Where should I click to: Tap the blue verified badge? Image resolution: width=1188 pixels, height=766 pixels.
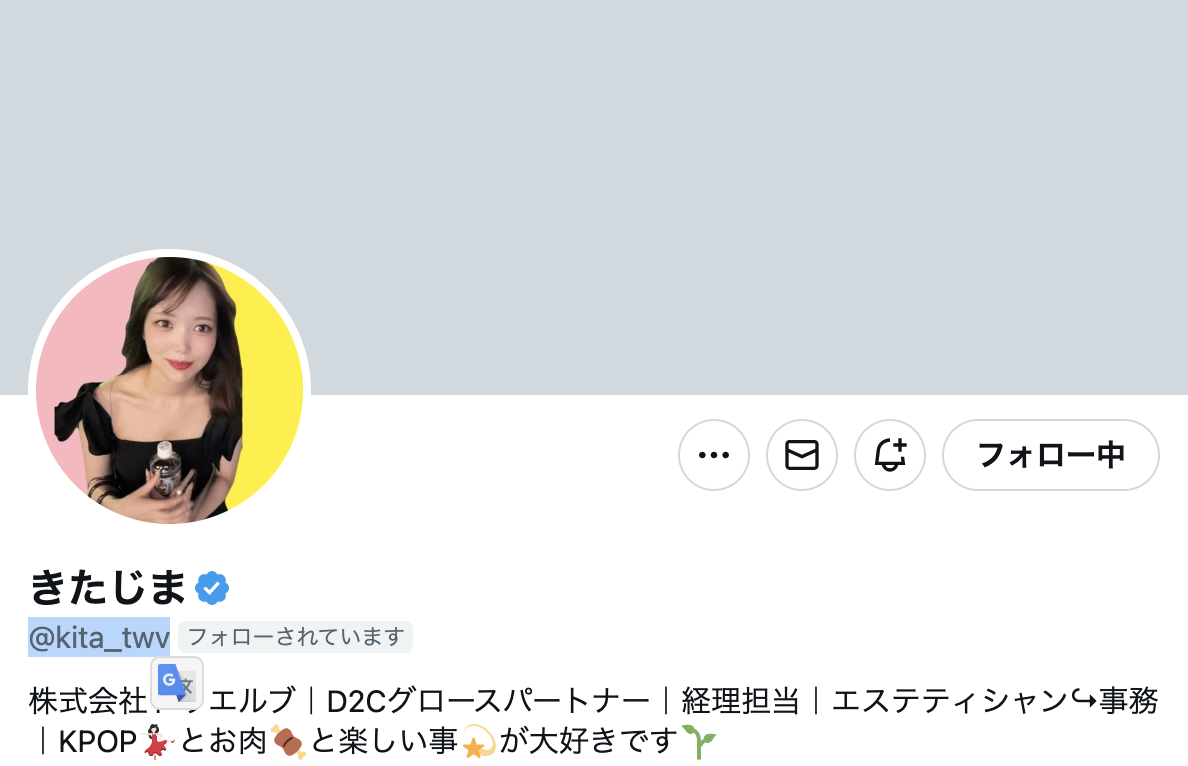212,588
